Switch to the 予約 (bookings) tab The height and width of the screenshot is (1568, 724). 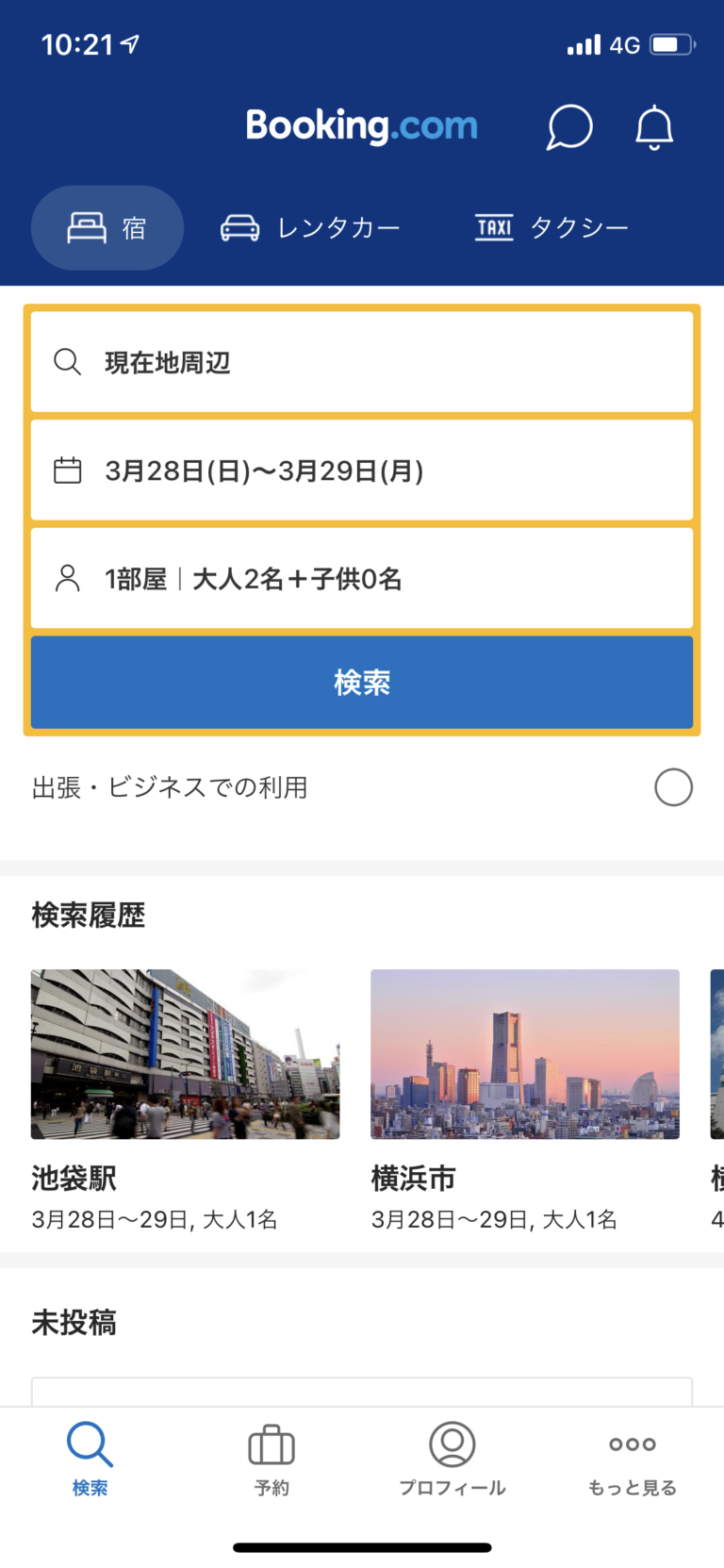tap(271, 1457)
